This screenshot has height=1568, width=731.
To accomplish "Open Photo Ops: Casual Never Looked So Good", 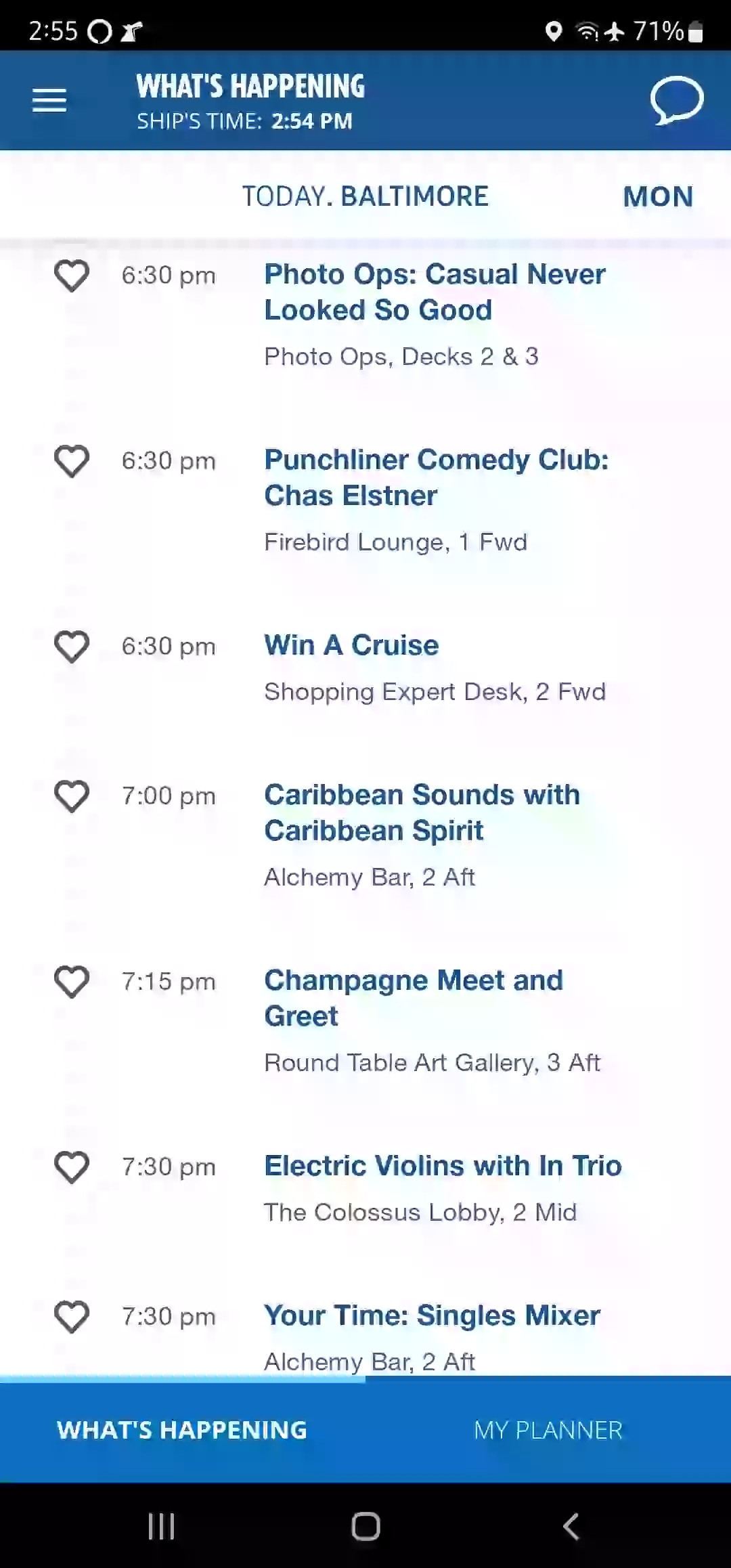I will tap(435, 292).
